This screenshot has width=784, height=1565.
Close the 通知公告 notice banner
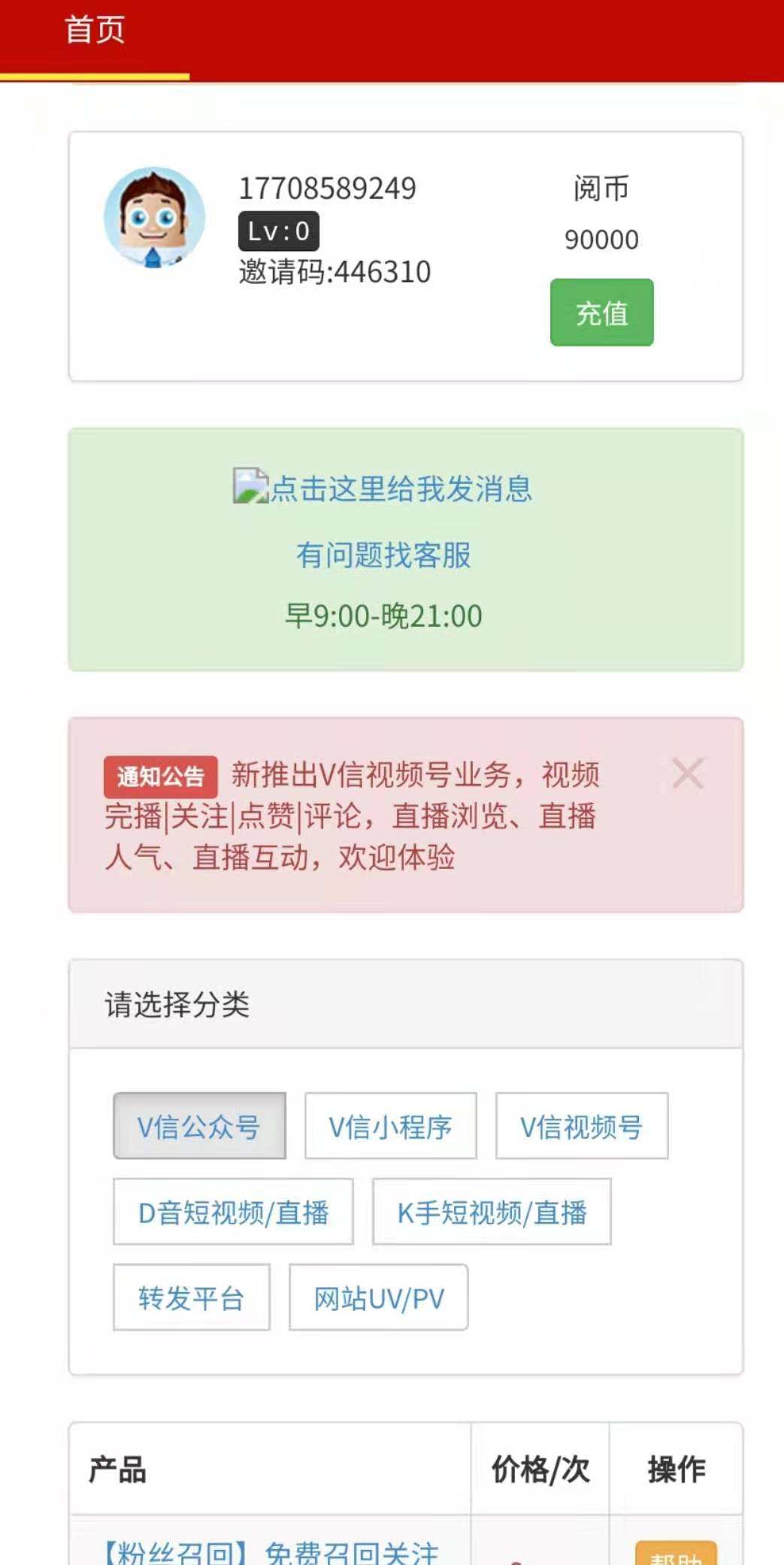point(686,773)
